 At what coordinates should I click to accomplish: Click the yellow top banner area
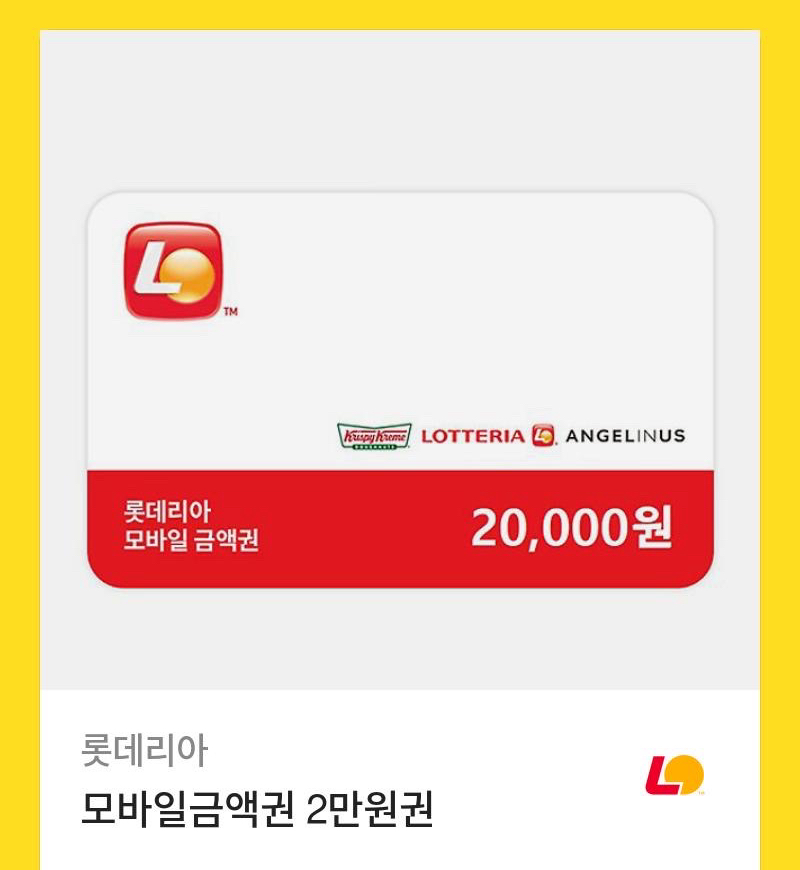(x=400, y=15)
